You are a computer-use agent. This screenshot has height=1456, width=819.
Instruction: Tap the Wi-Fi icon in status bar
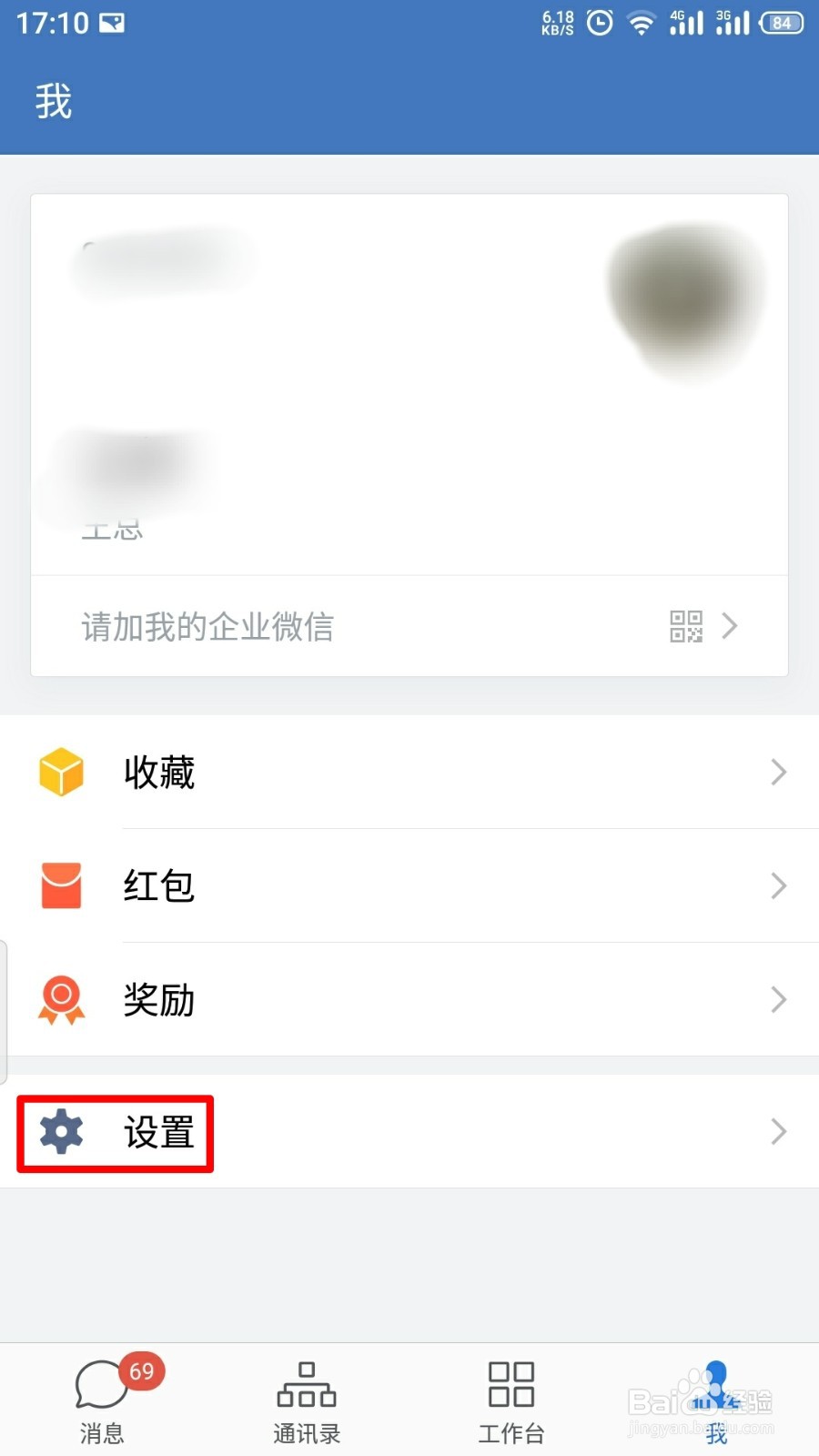(x=640, y=23)
